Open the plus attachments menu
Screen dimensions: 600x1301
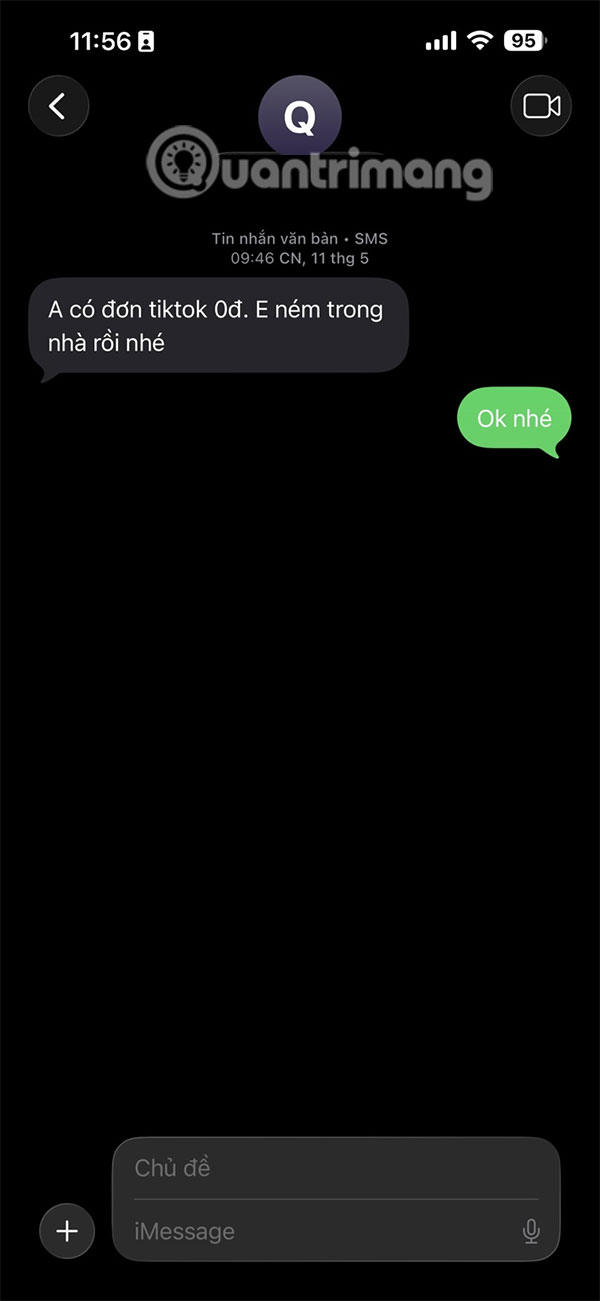(67, 1231)
